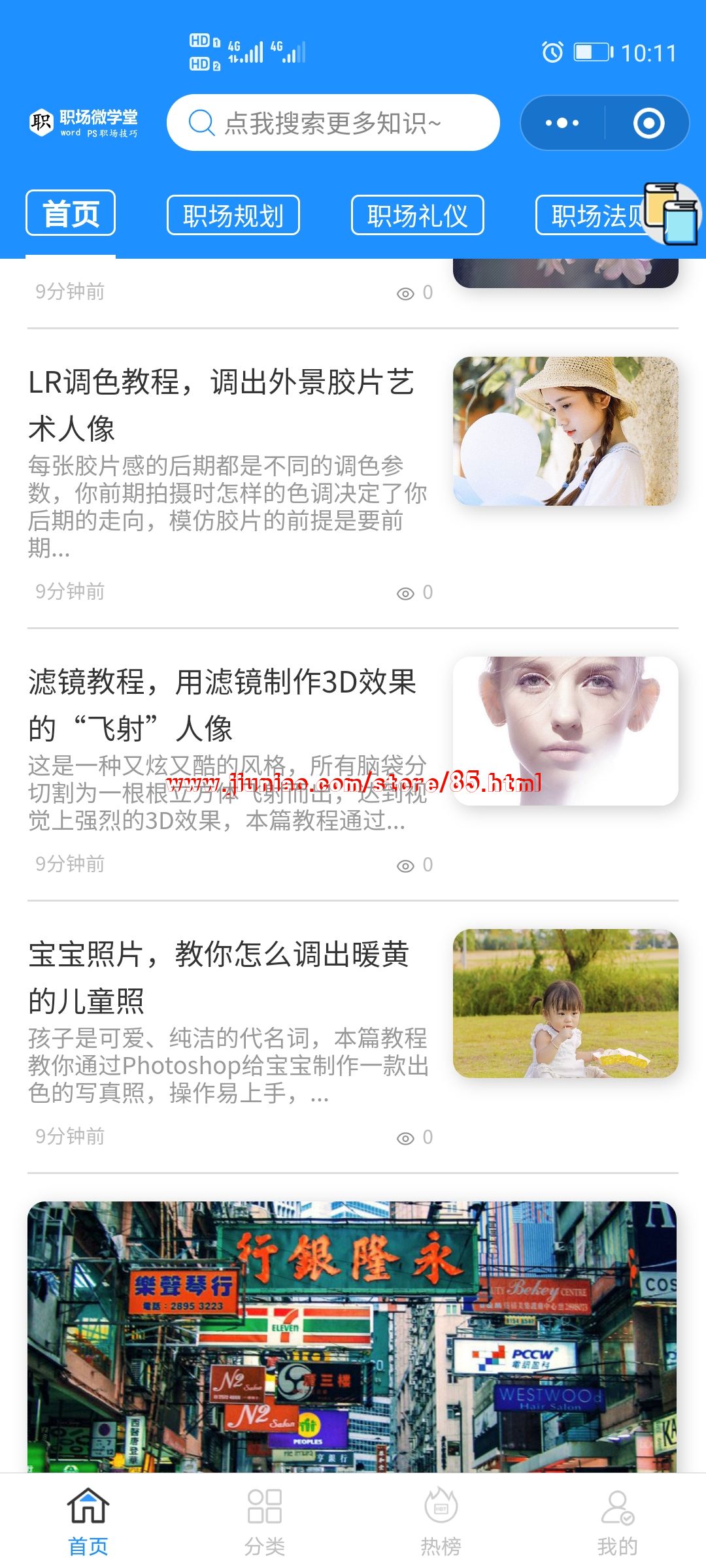Go to 首页 in bottom navigation

(88, 1520)
